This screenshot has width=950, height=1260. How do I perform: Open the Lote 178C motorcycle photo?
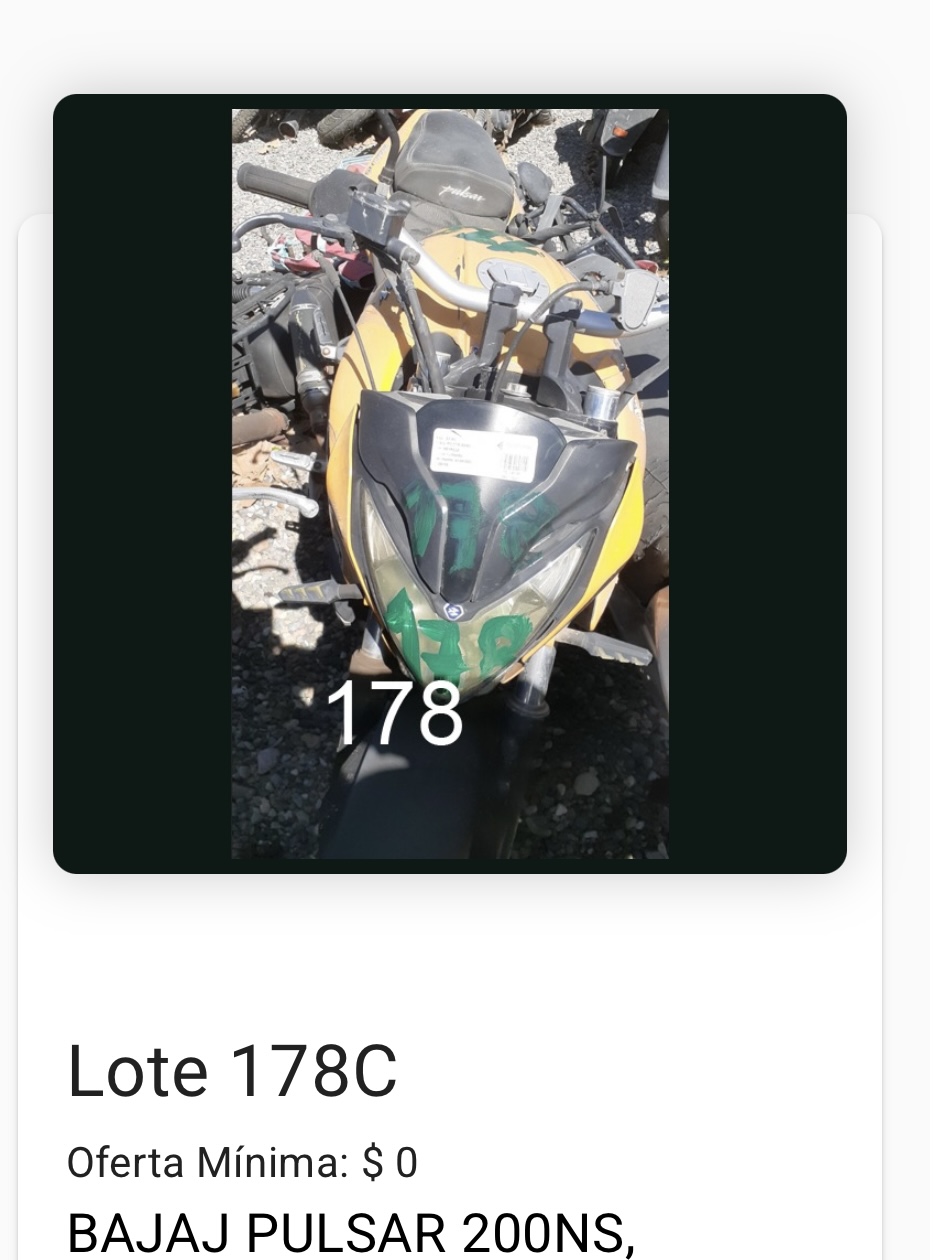[450, 483]
